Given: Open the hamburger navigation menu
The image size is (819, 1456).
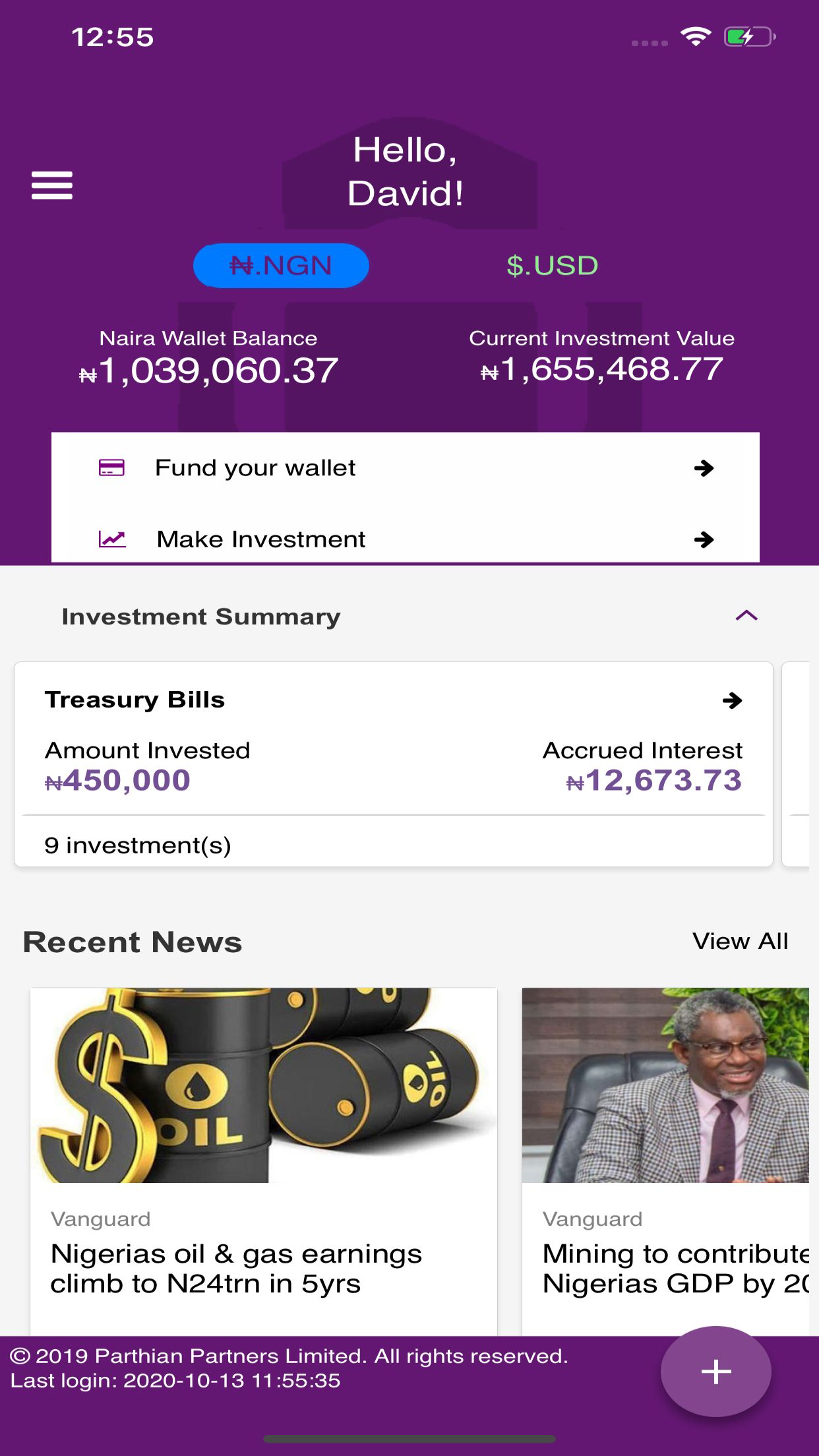Looking at the screenshot, I should pos(51,185).
